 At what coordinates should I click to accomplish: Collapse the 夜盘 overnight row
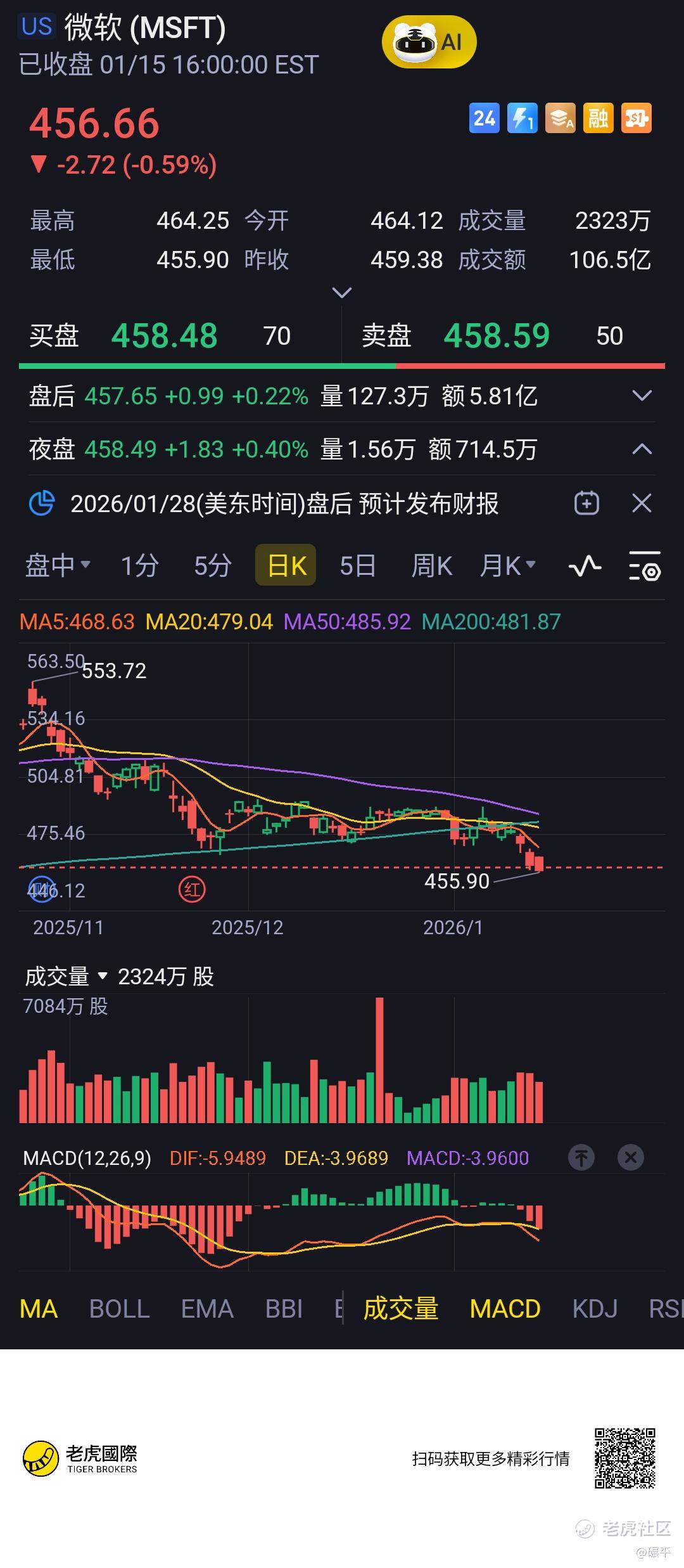point(642,449)
